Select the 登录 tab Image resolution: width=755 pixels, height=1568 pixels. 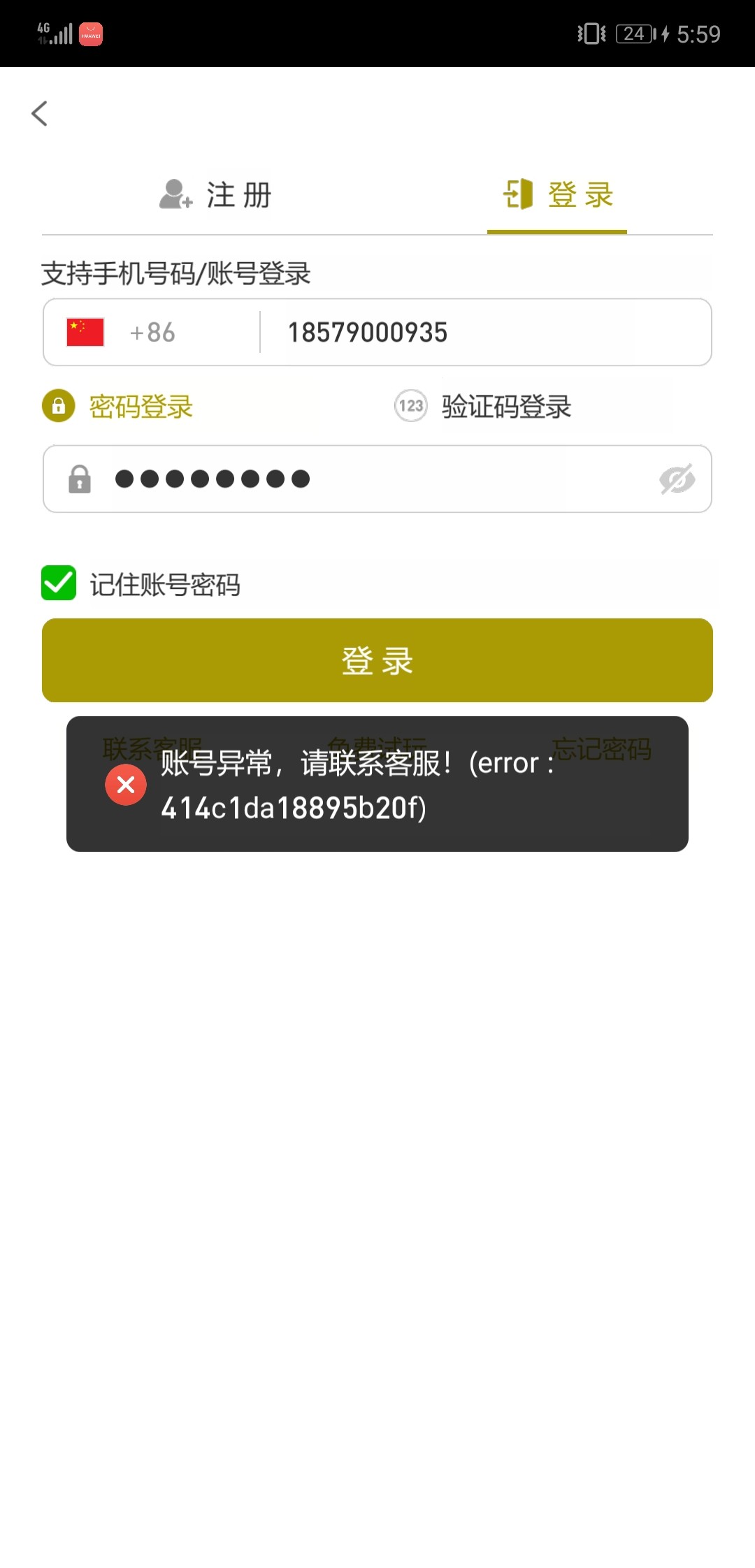coord(558,195)
